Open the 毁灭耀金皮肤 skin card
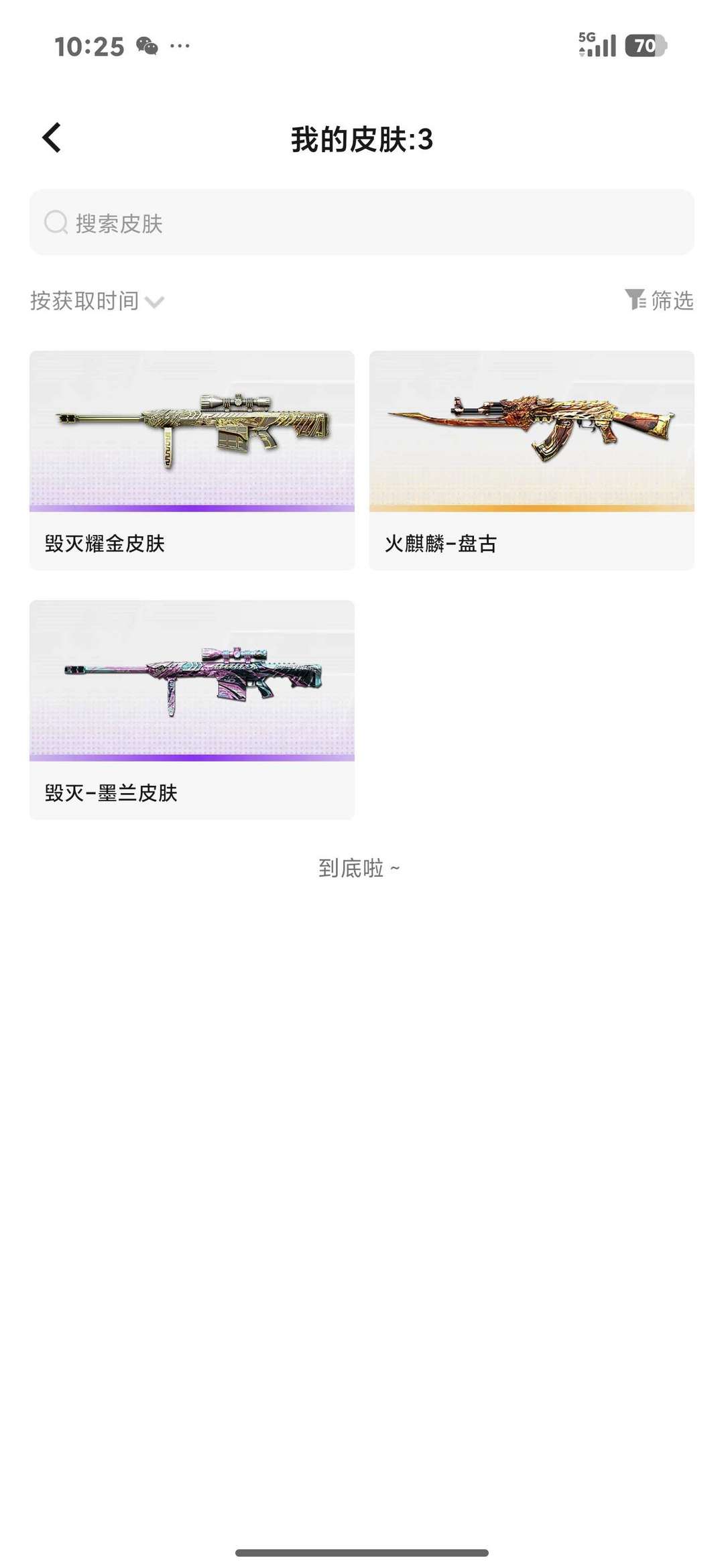Viewport: 724px width, 1568px height. [x=192, y=460]
